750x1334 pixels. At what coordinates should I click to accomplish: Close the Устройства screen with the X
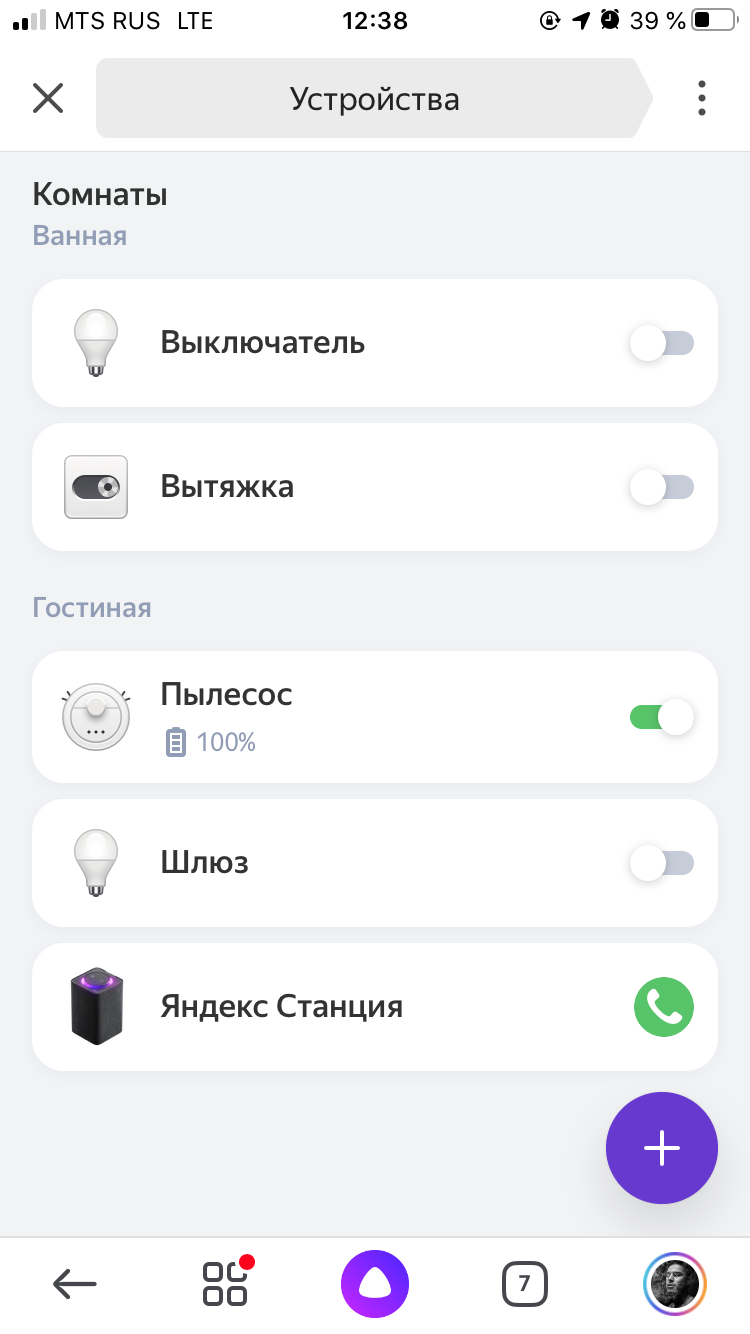(x=48, y=98)
